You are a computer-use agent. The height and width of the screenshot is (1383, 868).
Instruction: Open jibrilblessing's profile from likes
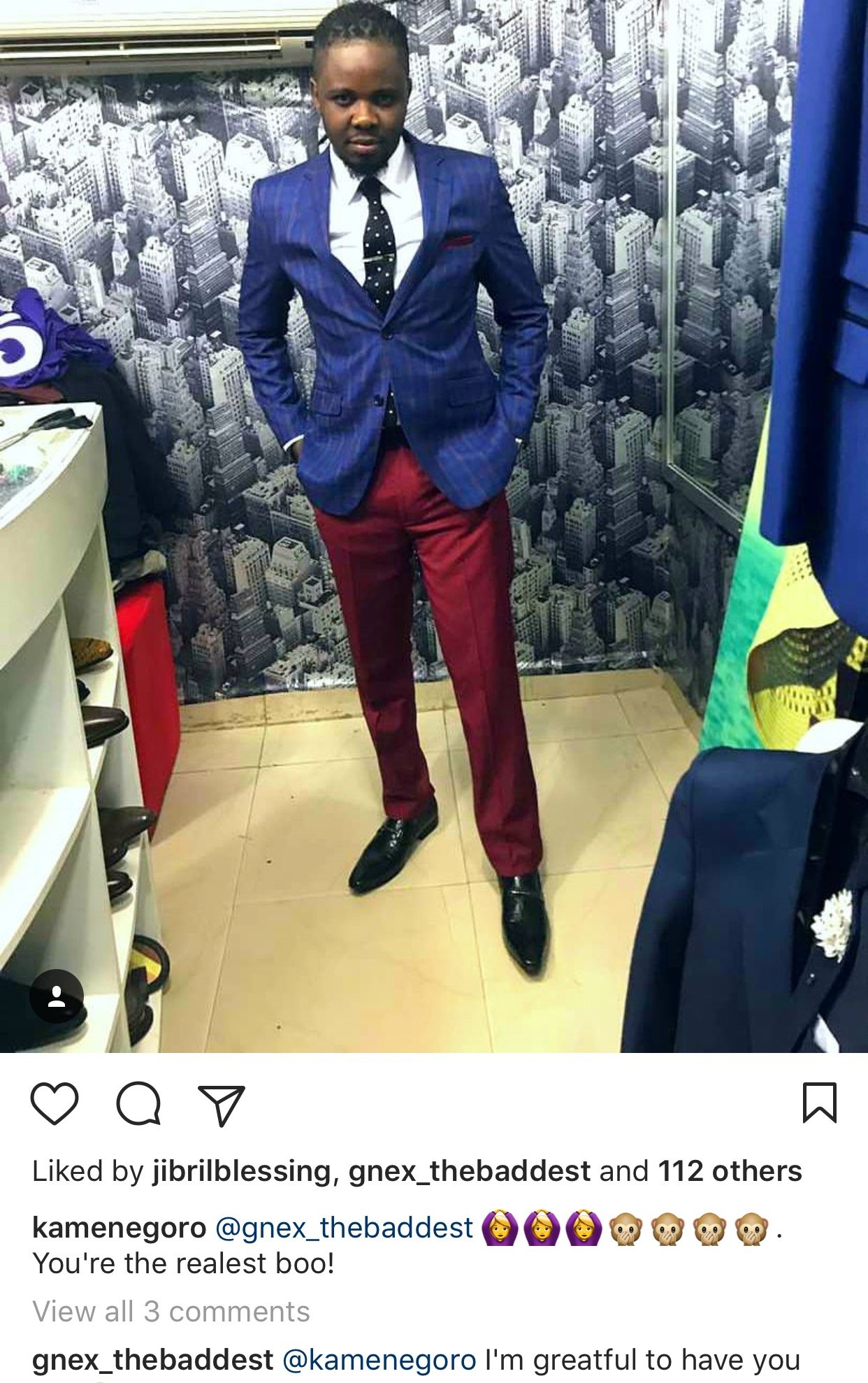[241, 1172]
